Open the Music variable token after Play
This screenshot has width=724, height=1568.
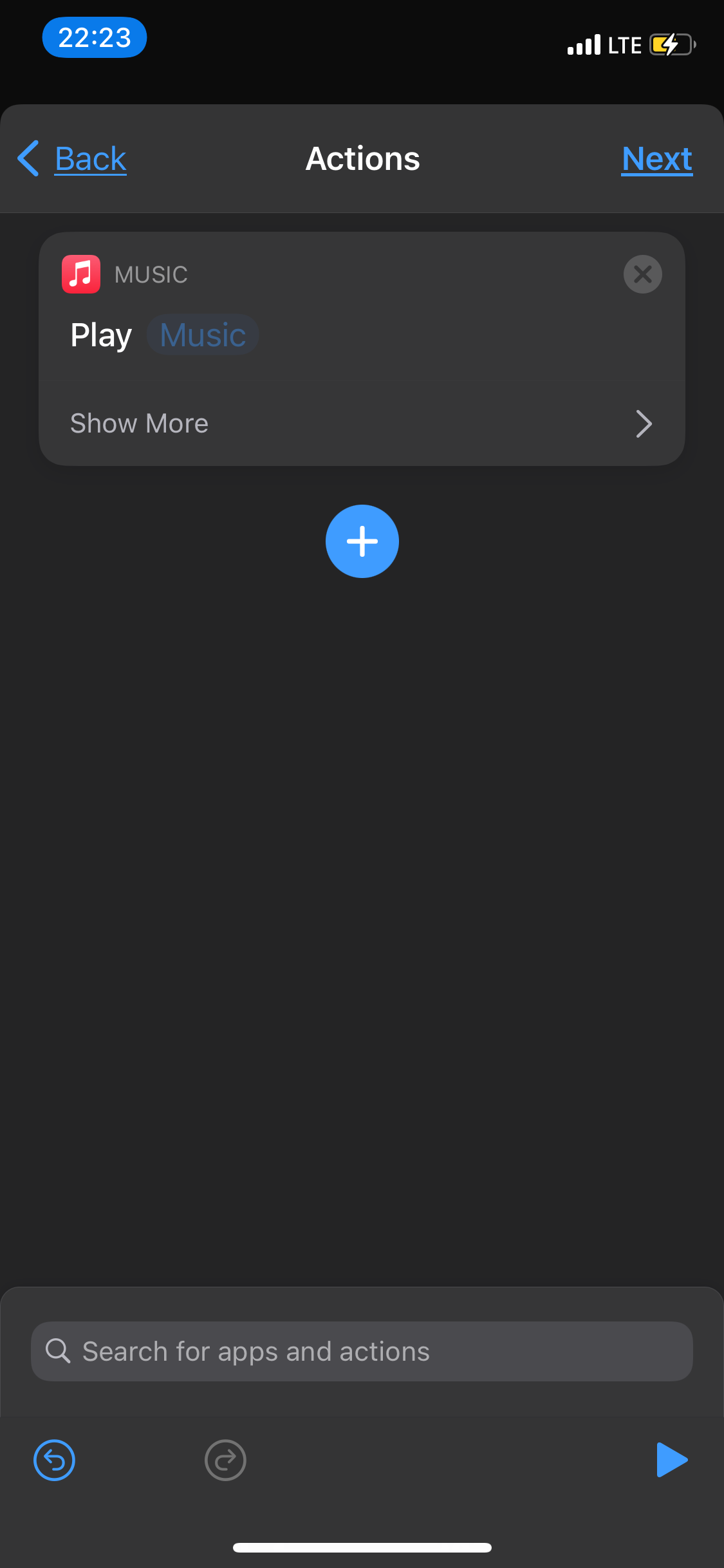pyautogui.click(x=202, y=334)
